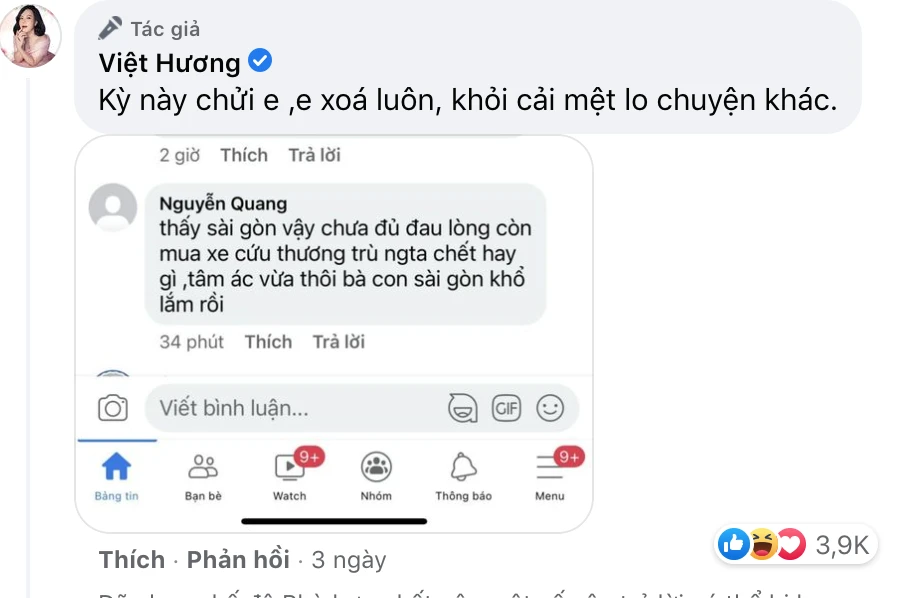Image resolution: width=902 pixels, height=598 pixels.
Task: Open Việt Hương's profile name link
Action: click(170, 64)
